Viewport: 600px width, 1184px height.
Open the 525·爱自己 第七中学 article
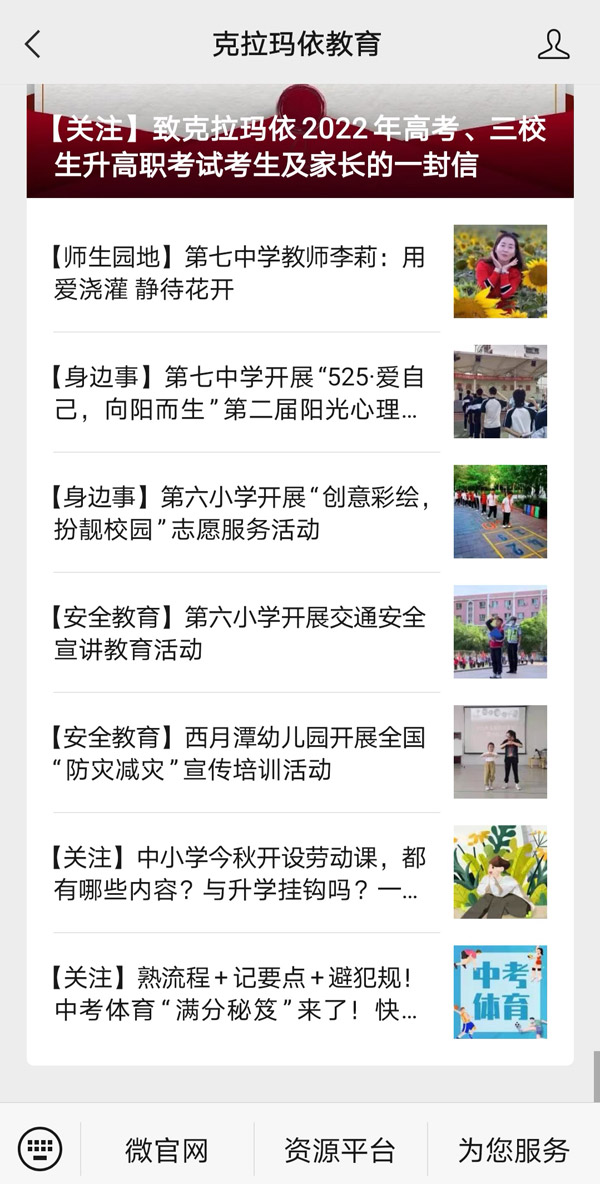(240, 393)
